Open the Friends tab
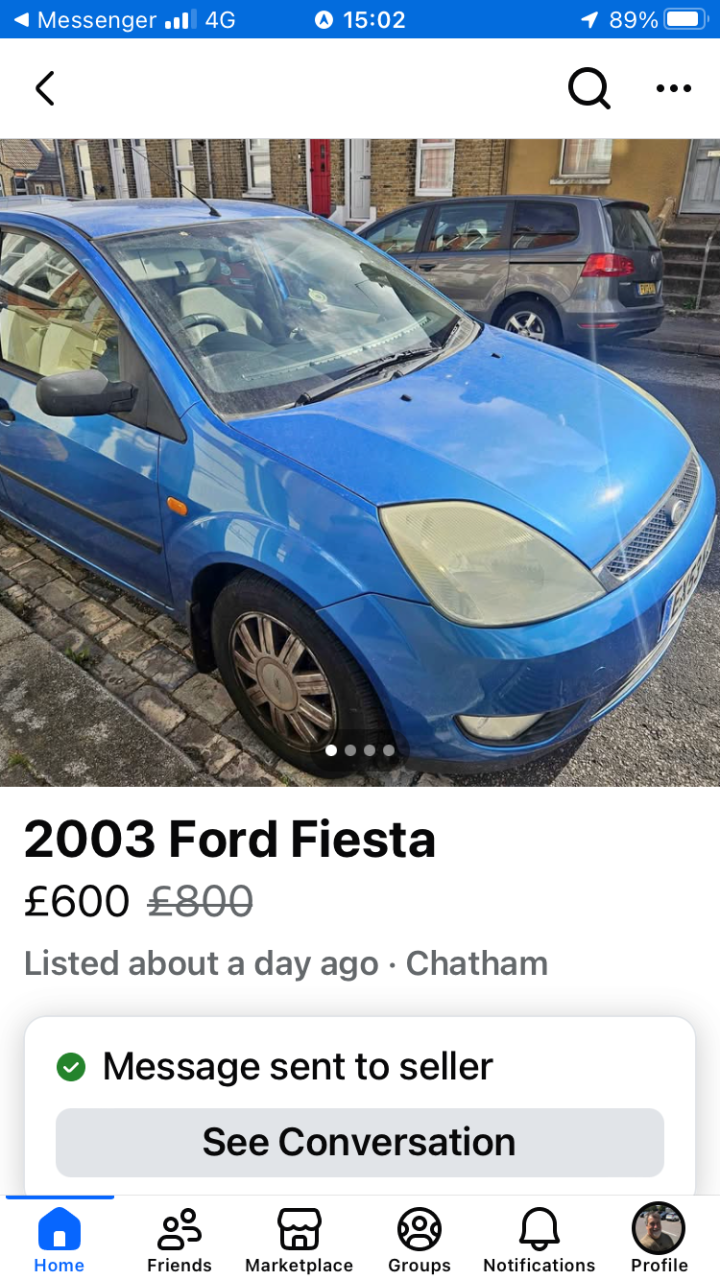 [x=179, y=1240]
